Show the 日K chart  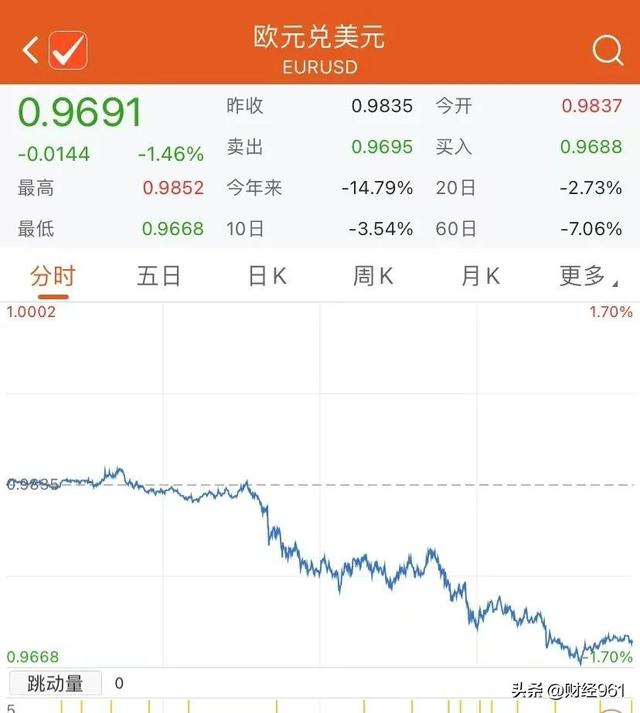click(267, 276)
